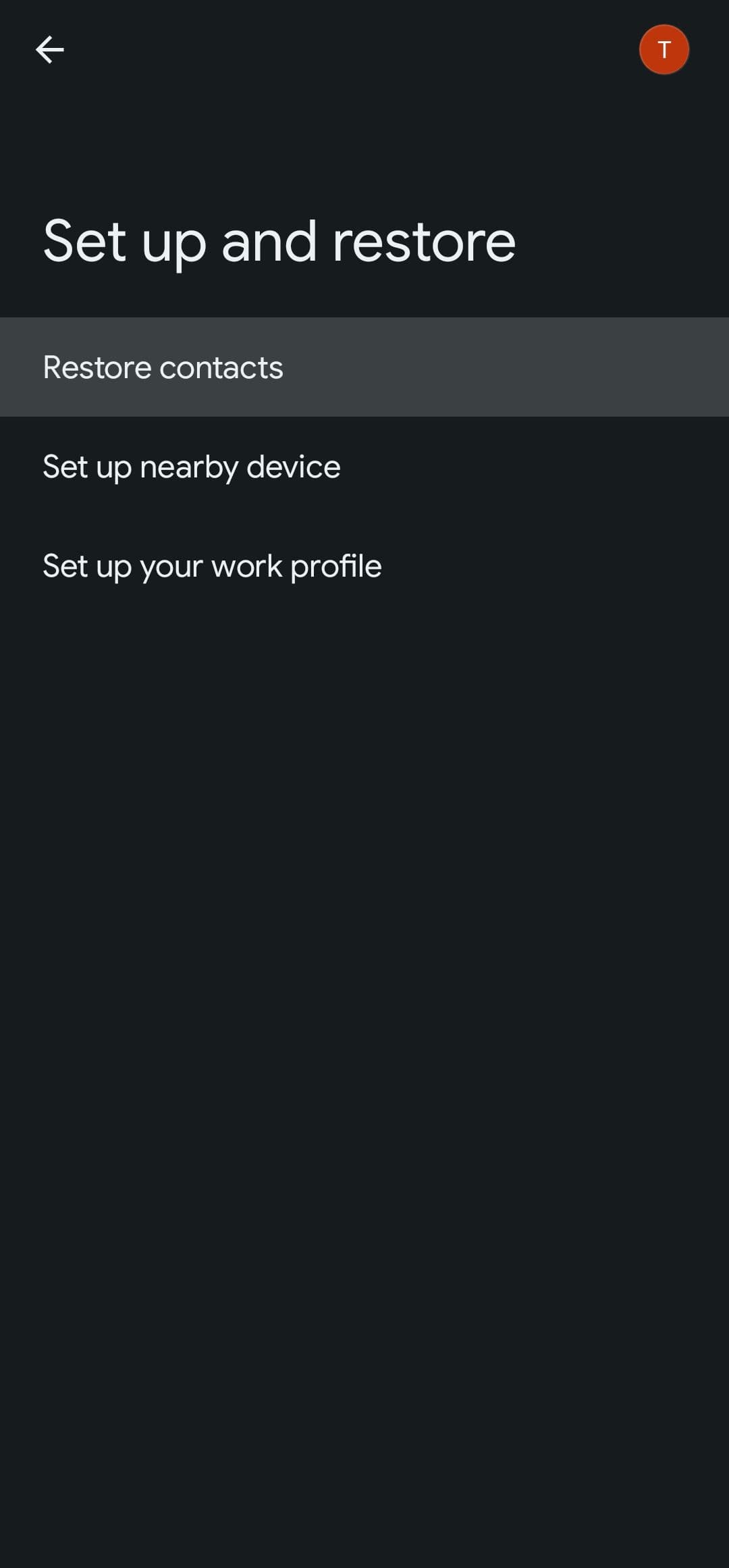Open the account avatar T
This screenshot has height=1568, width=729.
[x=664, y=50]
